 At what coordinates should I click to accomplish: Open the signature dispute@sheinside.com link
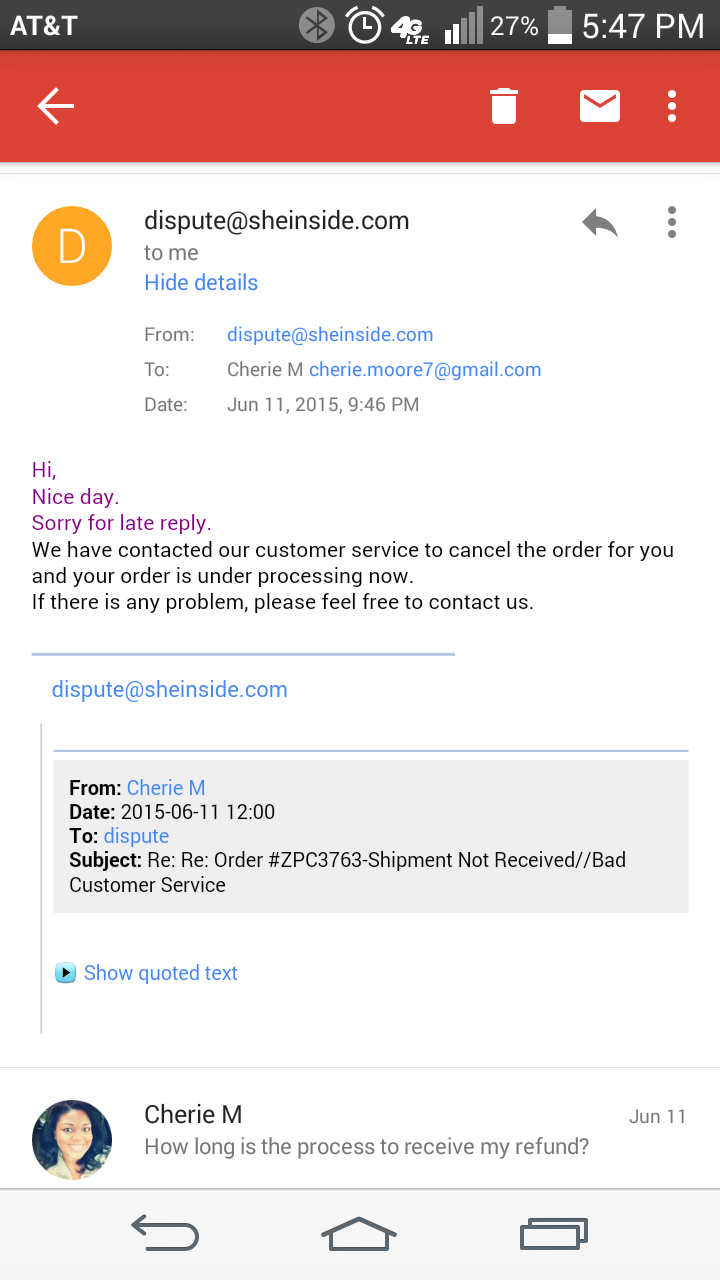[170, 689]
